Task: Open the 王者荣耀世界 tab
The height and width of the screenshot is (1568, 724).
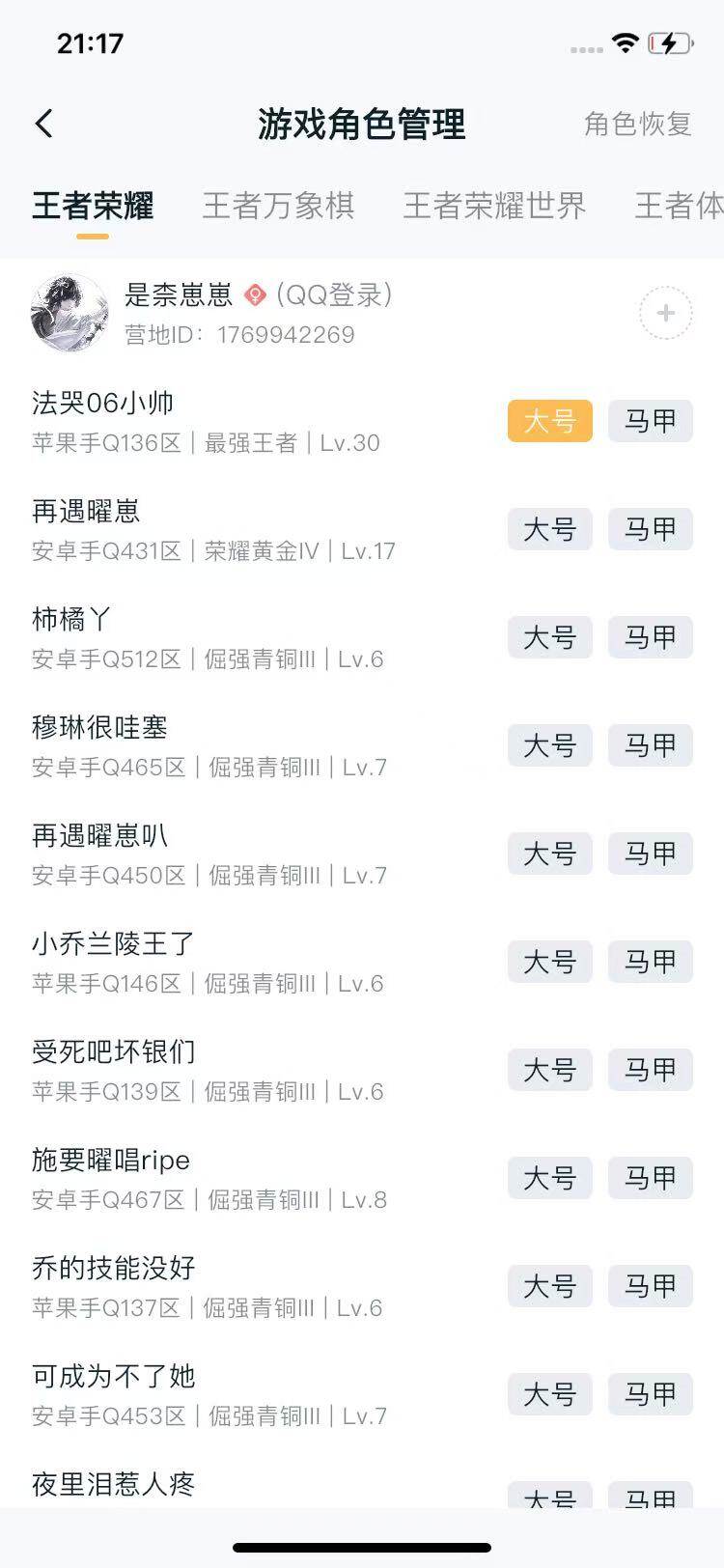Action: tap(494, 206)
